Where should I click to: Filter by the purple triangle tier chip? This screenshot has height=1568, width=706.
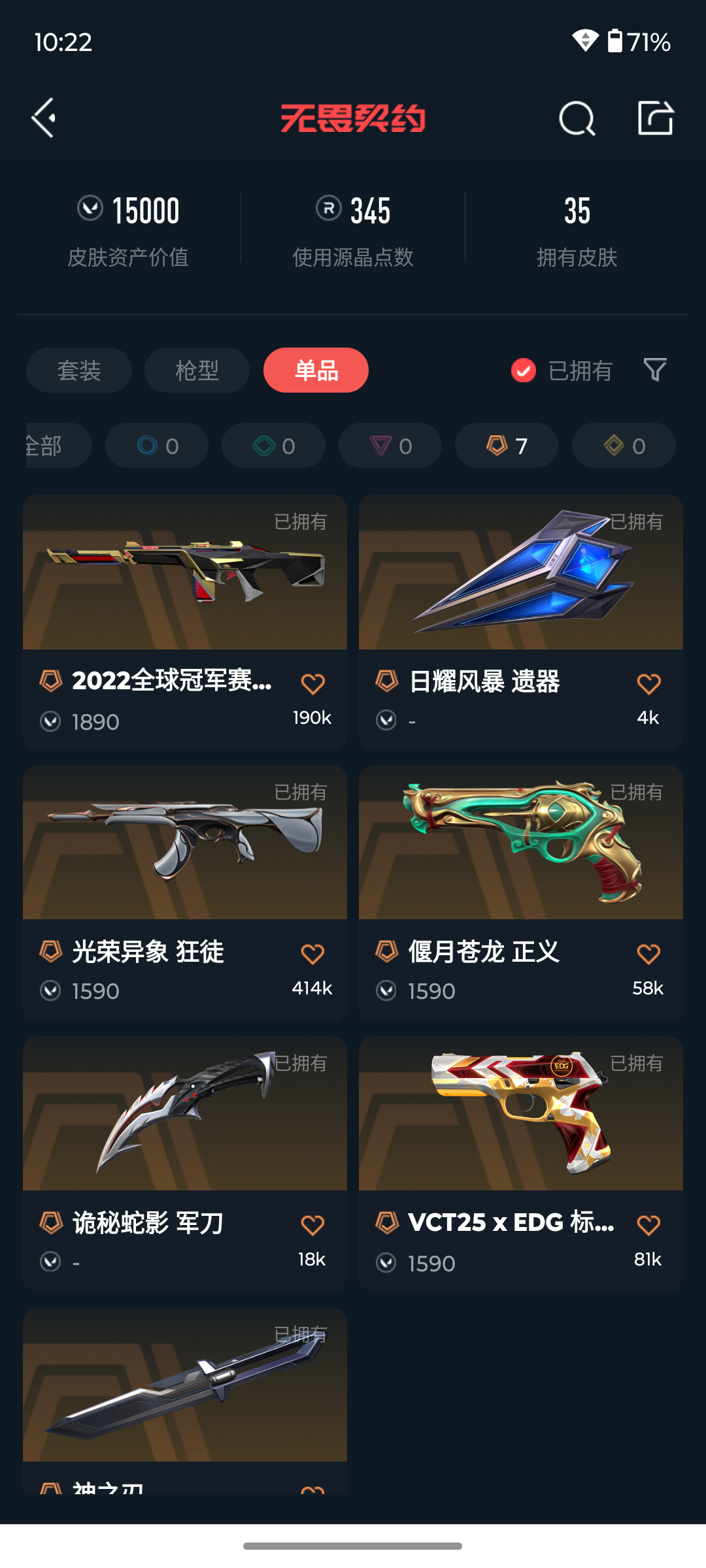390,446
